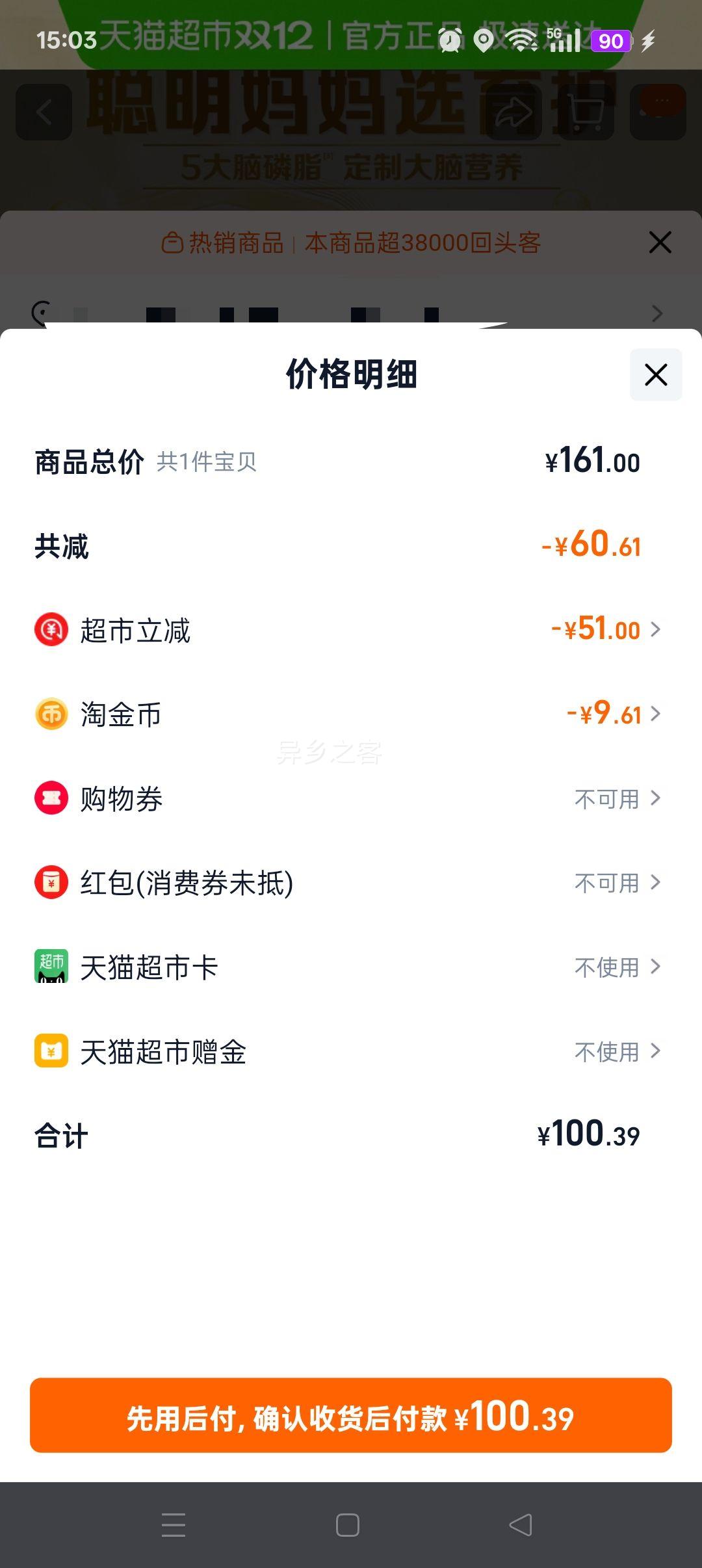
Task: Open the 购物券 coupon row
Action: (351, 798)
